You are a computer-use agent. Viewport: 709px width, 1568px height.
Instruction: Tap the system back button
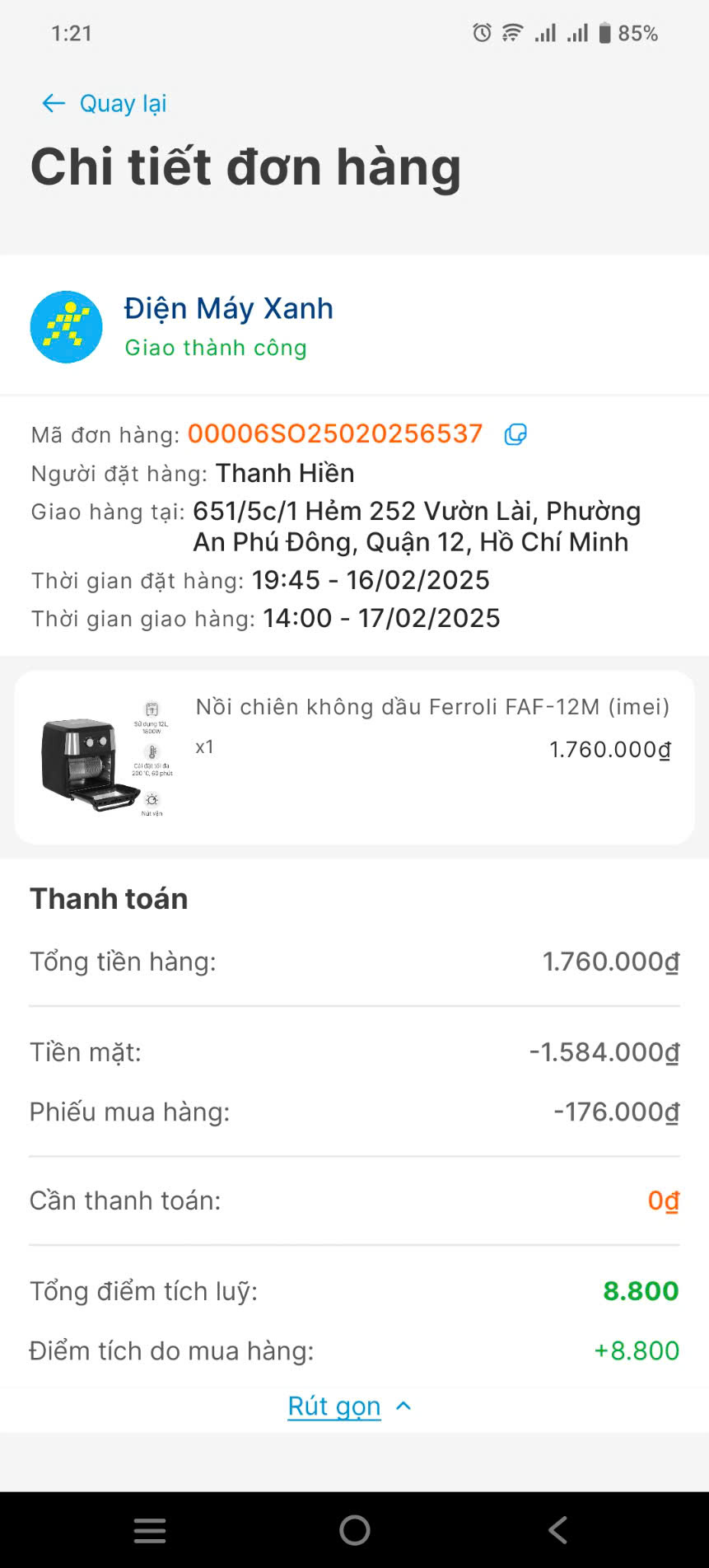click(x=558, y=1530)
